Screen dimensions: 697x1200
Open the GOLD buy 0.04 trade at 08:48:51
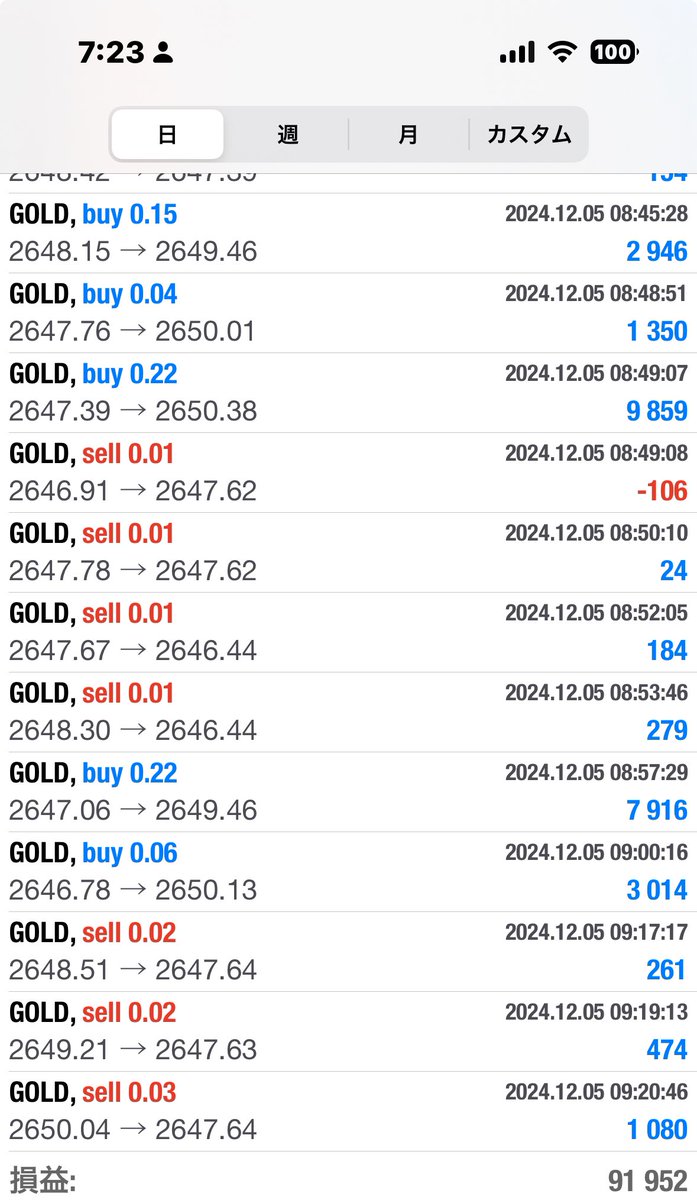click(x=348, y=313)
